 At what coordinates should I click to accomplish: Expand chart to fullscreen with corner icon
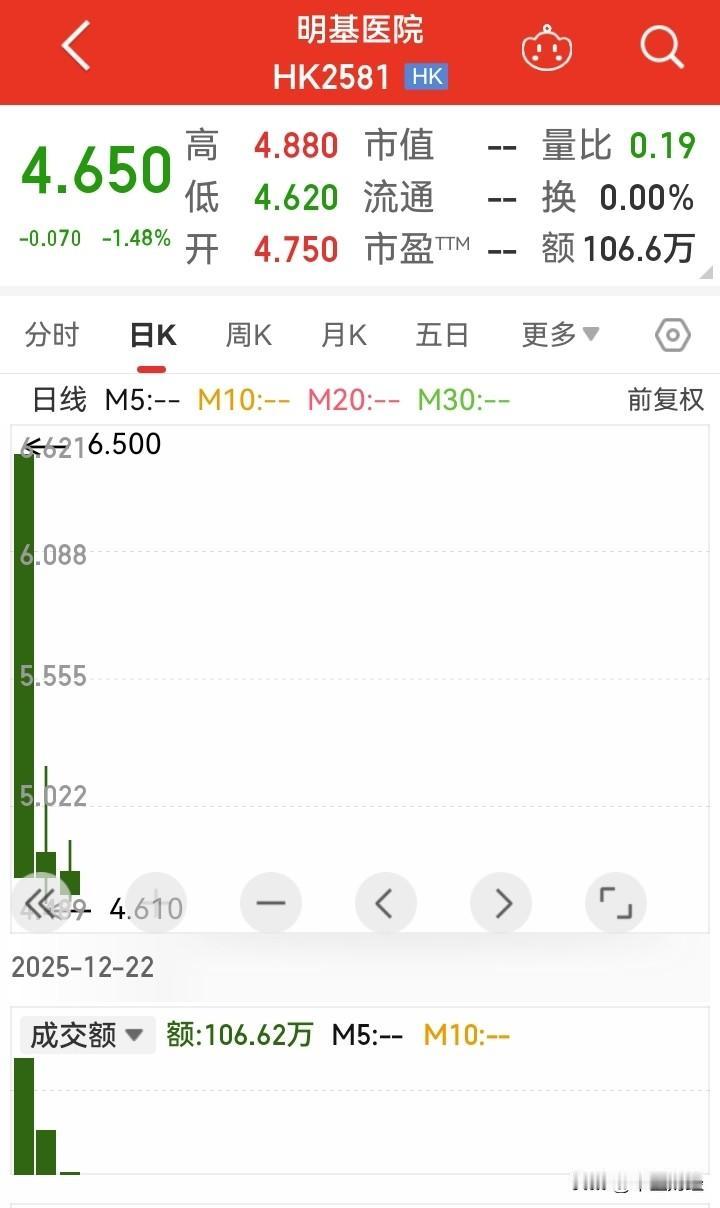pyautogui.click(x=616, y=902)
